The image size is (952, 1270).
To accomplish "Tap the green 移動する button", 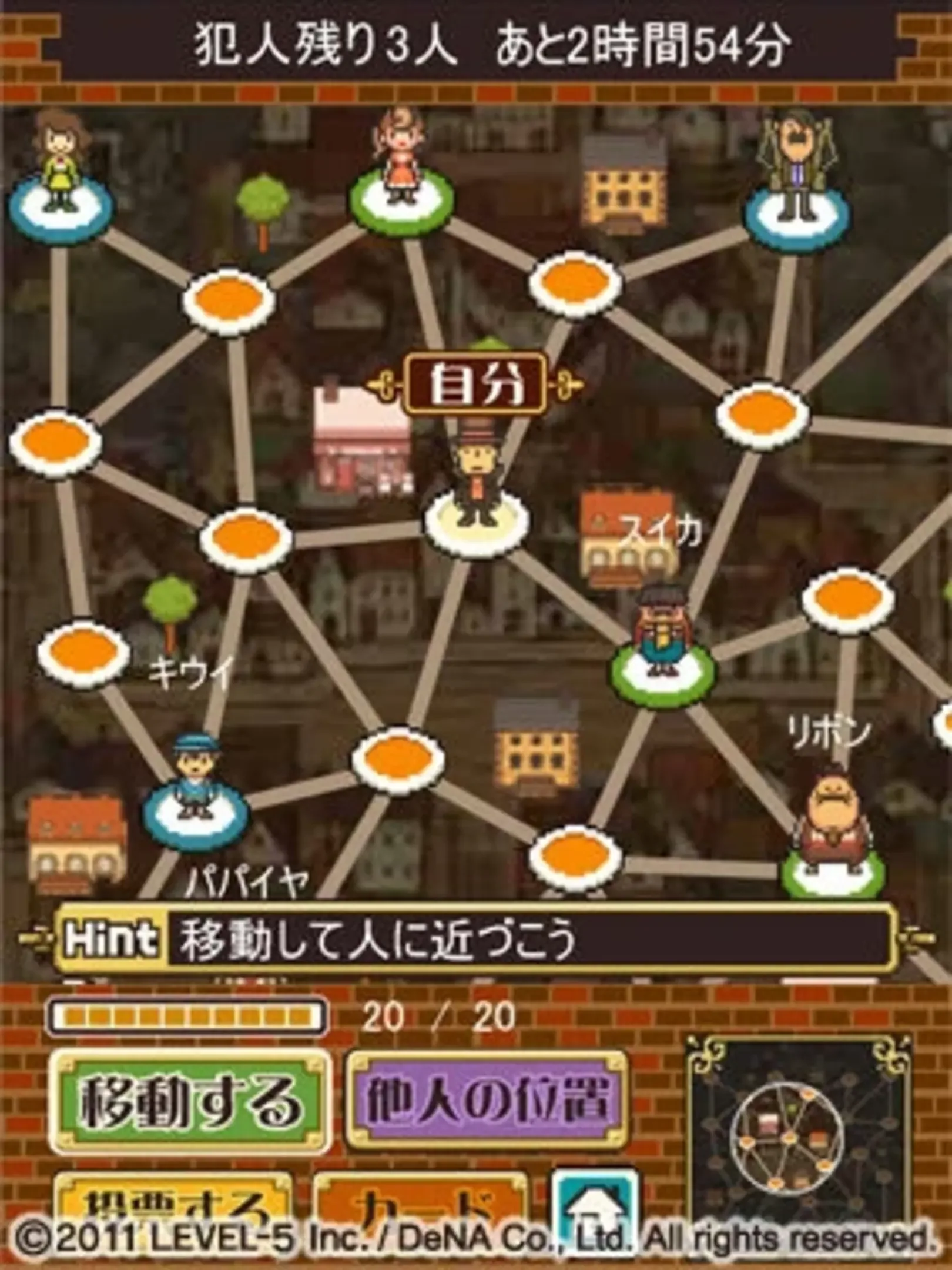I will (189, 1101).
